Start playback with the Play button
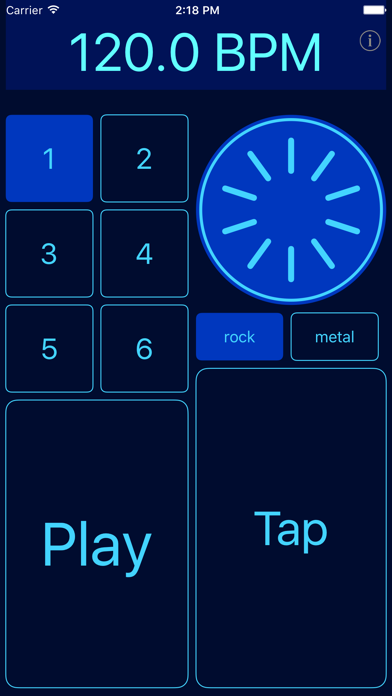Viewport: 392px width, 696px height. (97, 544)
